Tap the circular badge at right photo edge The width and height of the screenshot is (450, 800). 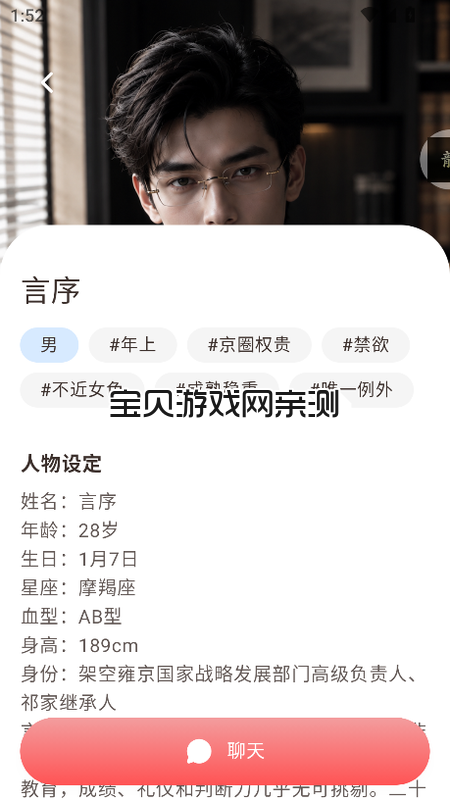pyautogui.click(x=436, y=160)
